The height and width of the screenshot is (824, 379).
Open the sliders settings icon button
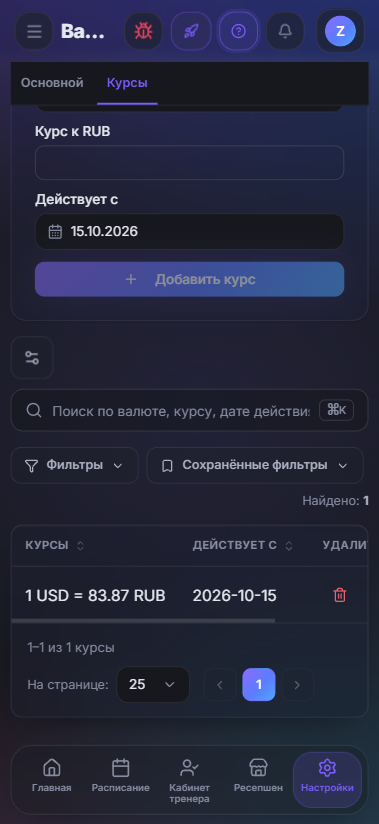[32, 358]
